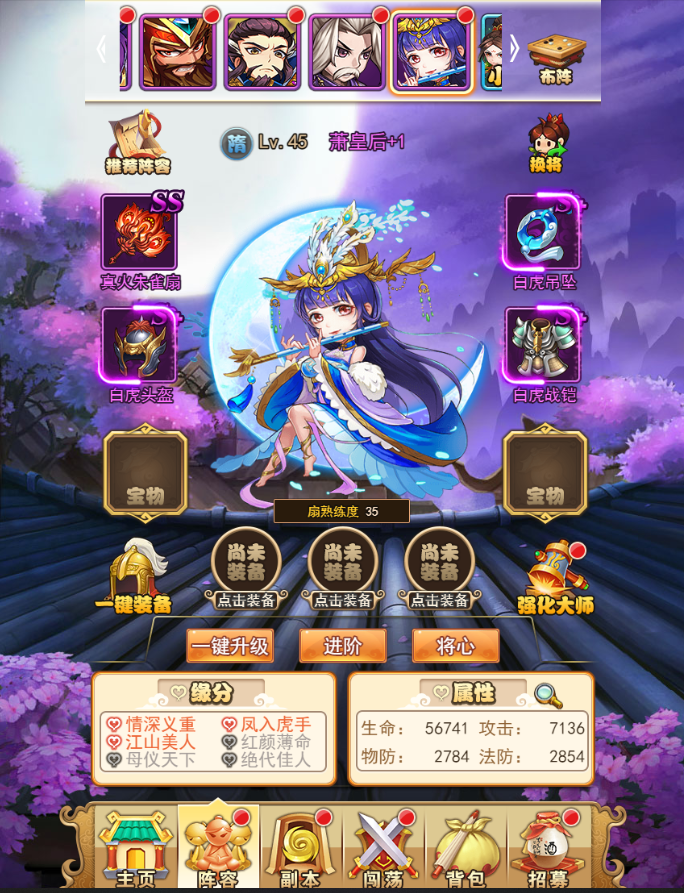Viewport: 684px width, 893px height.
Task: Open 白虎吊坠 pendant slot
Action: (542, 233)
